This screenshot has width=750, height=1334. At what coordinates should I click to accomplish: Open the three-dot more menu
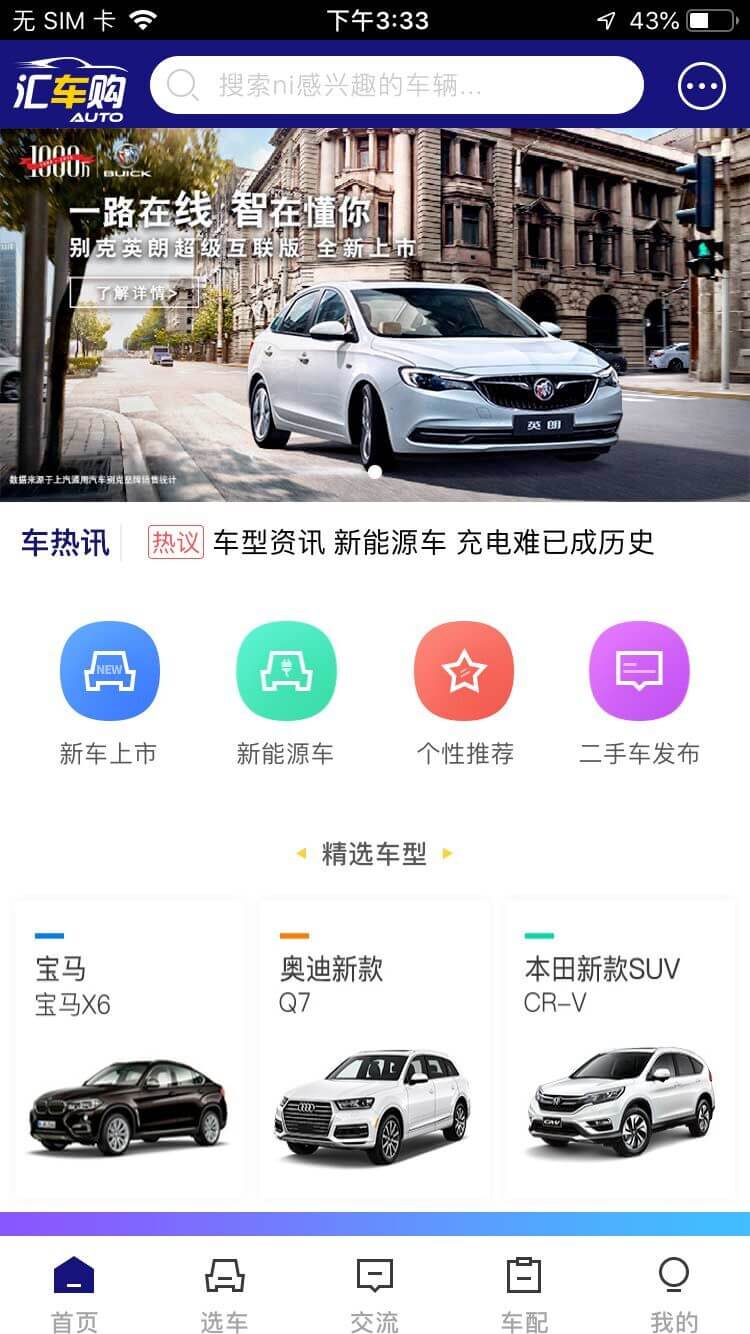click(x=701, y=86)
